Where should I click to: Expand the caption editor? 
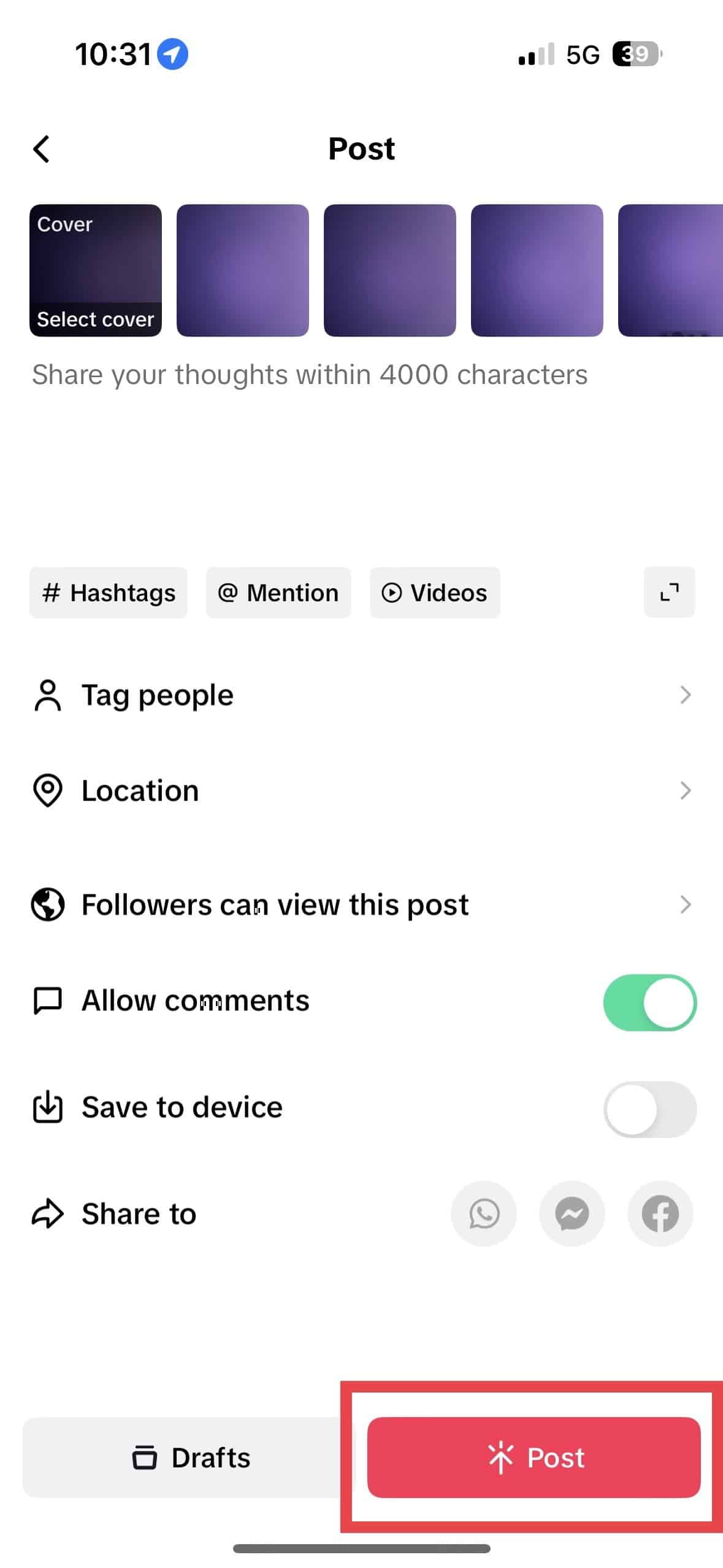pyautogui.click(x=669, y=592)
